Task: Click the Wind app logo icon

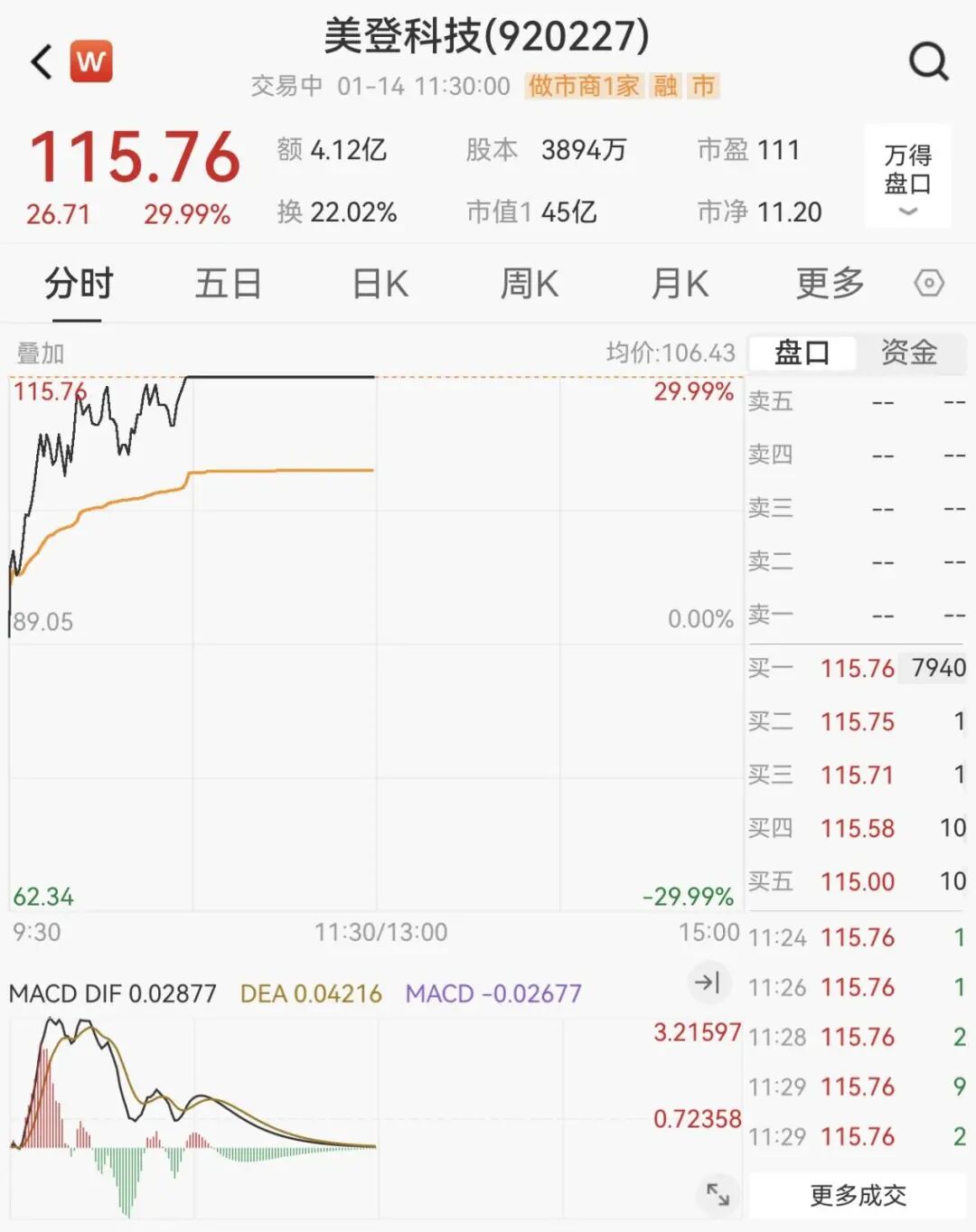Action: point(93,61)
